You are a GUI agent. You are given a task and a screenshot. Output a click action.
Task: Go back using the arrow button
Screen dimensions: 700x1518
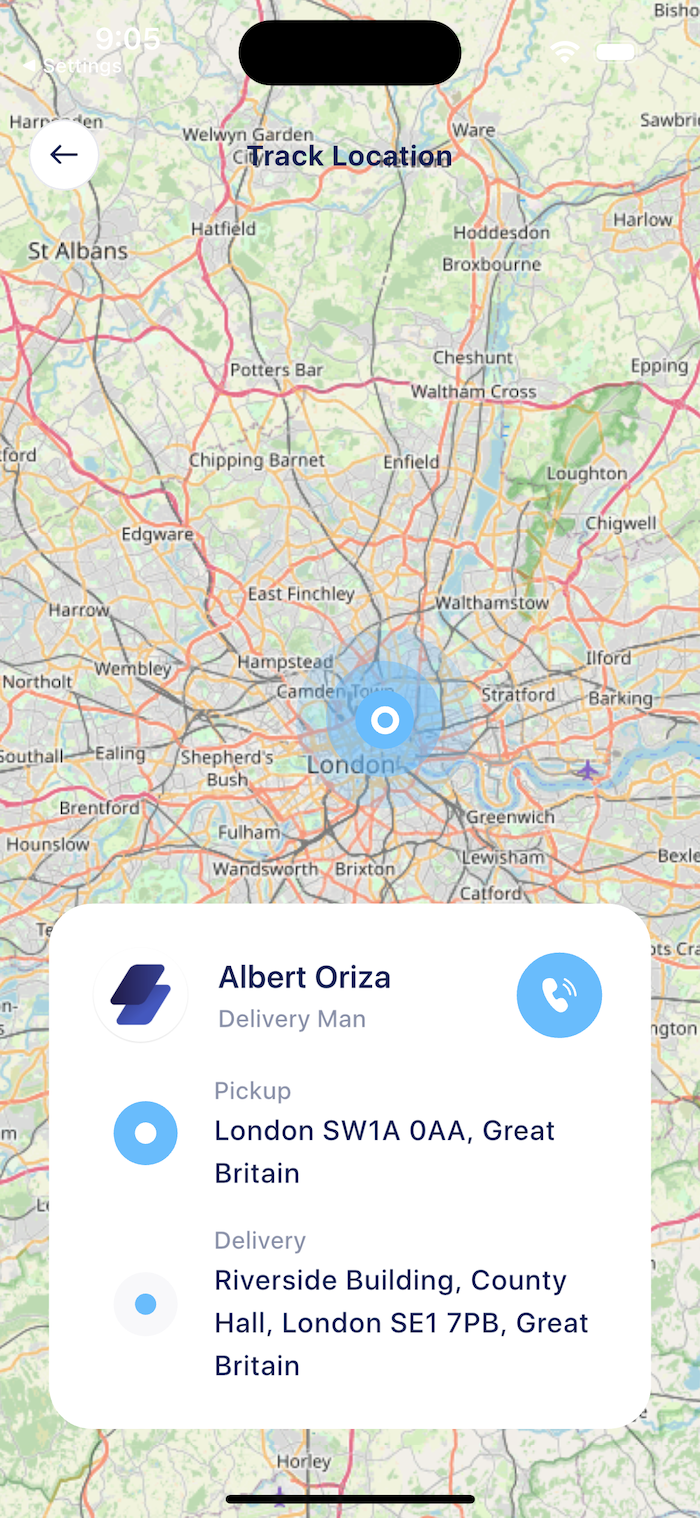[64, 155]
